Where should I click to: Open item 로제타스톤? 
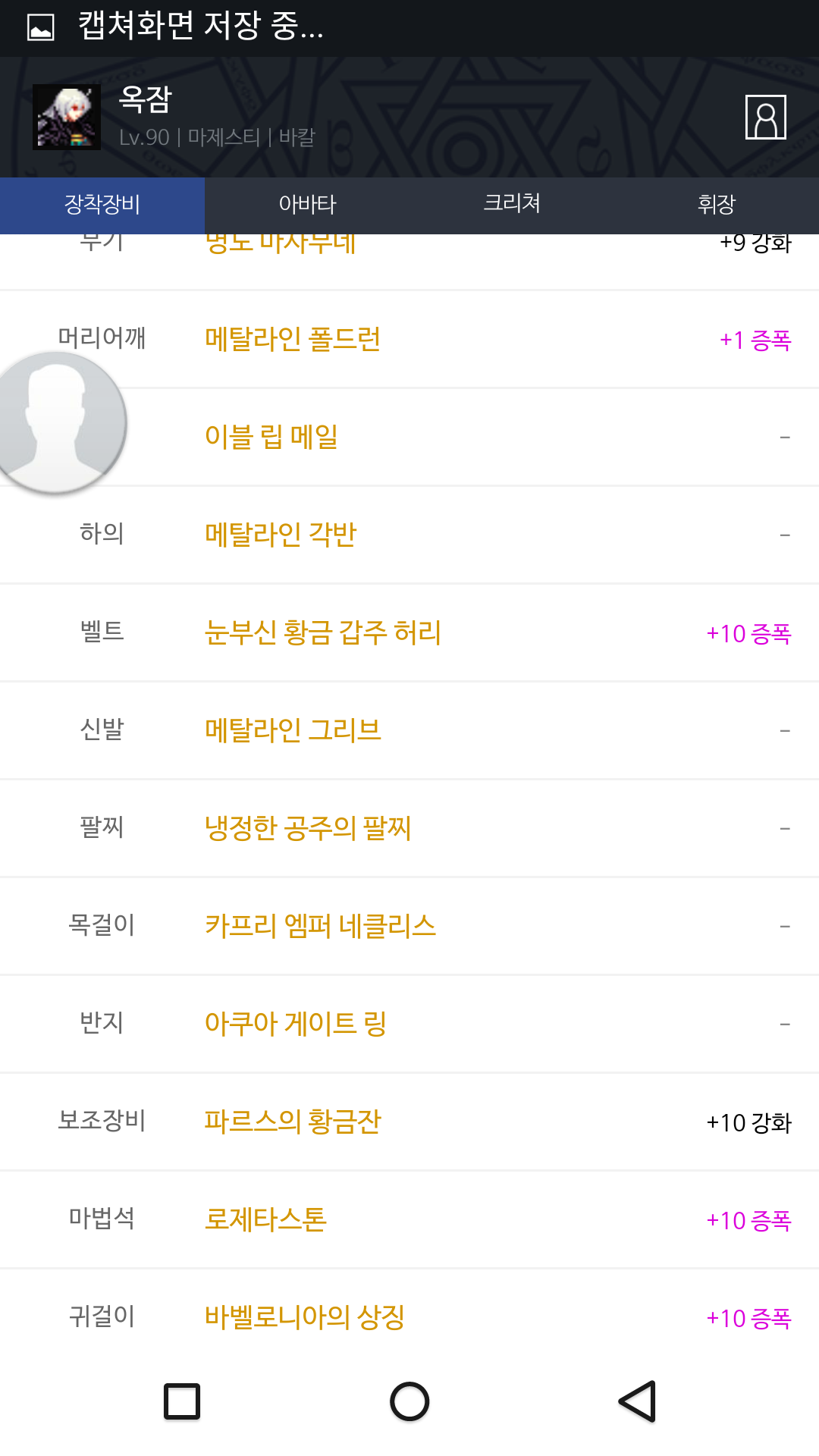265,1219
